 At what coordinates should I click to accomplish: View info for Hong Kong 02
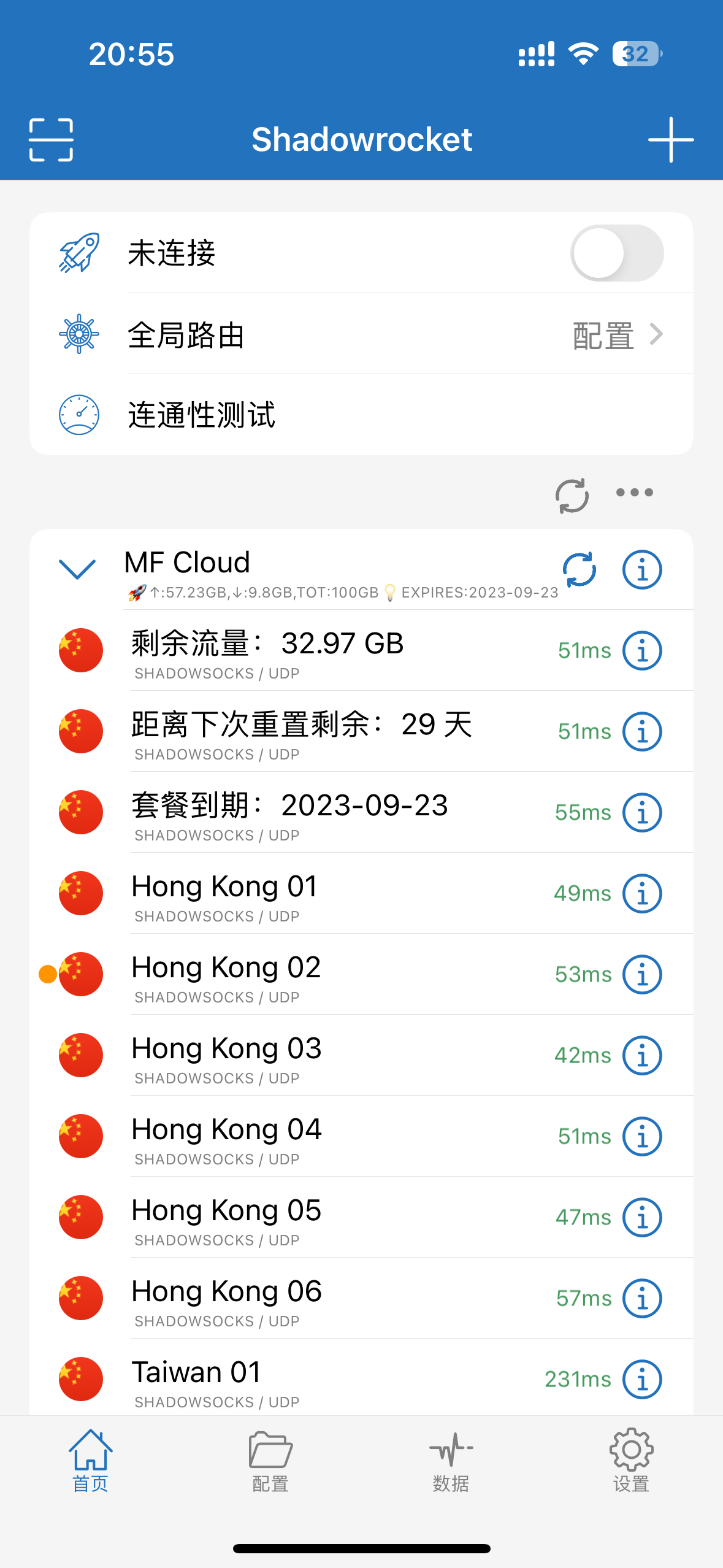[642, 974]
